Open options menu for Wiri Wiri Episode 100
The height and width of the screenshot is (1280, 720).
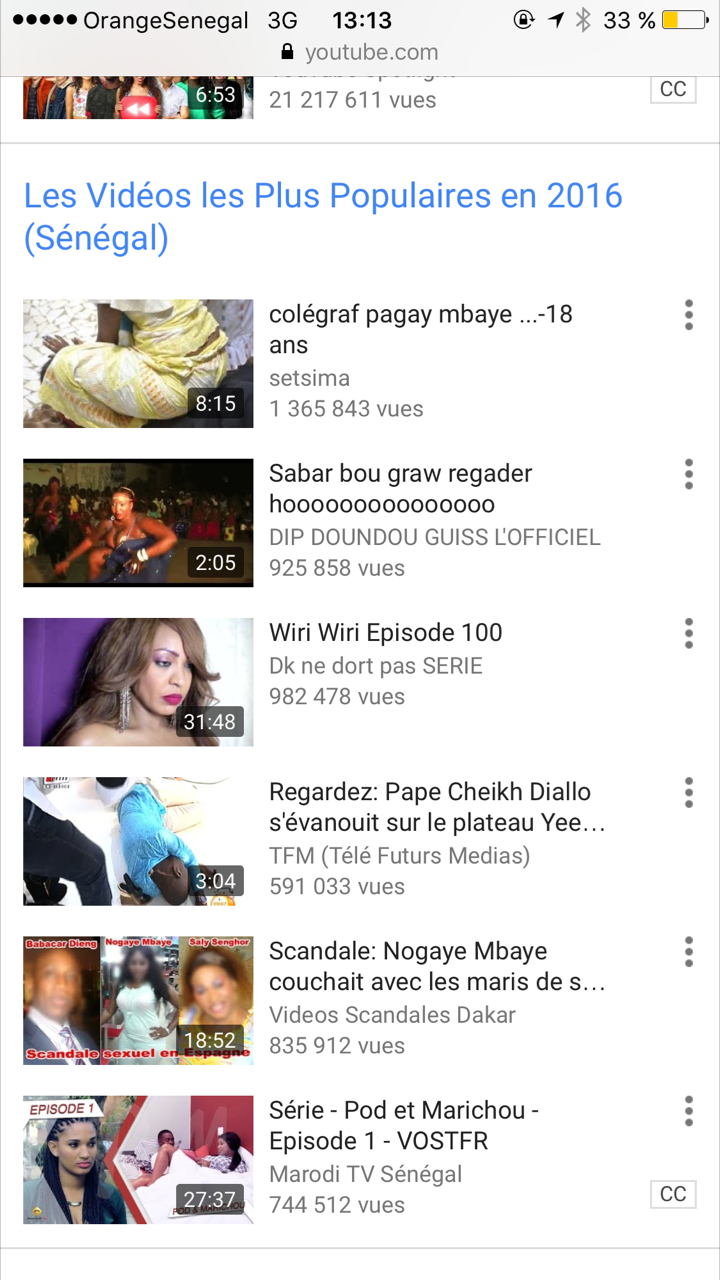pyautogui.click(x=688, y=633)
